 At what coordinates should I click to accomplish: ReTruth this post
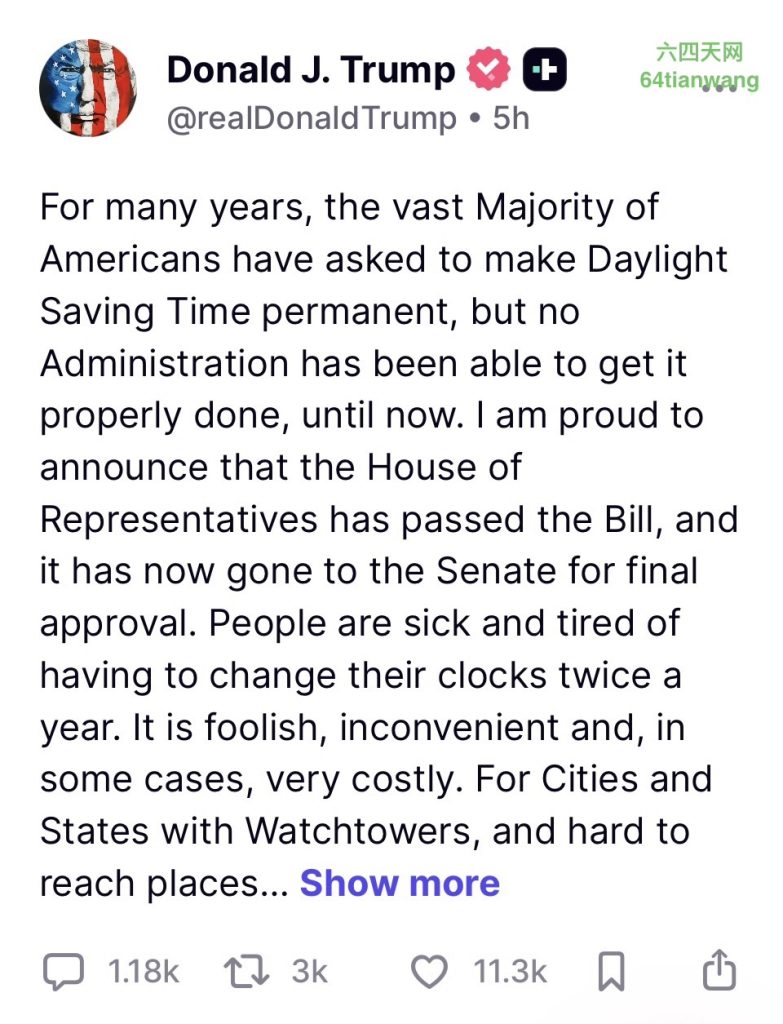click(246, 971)
